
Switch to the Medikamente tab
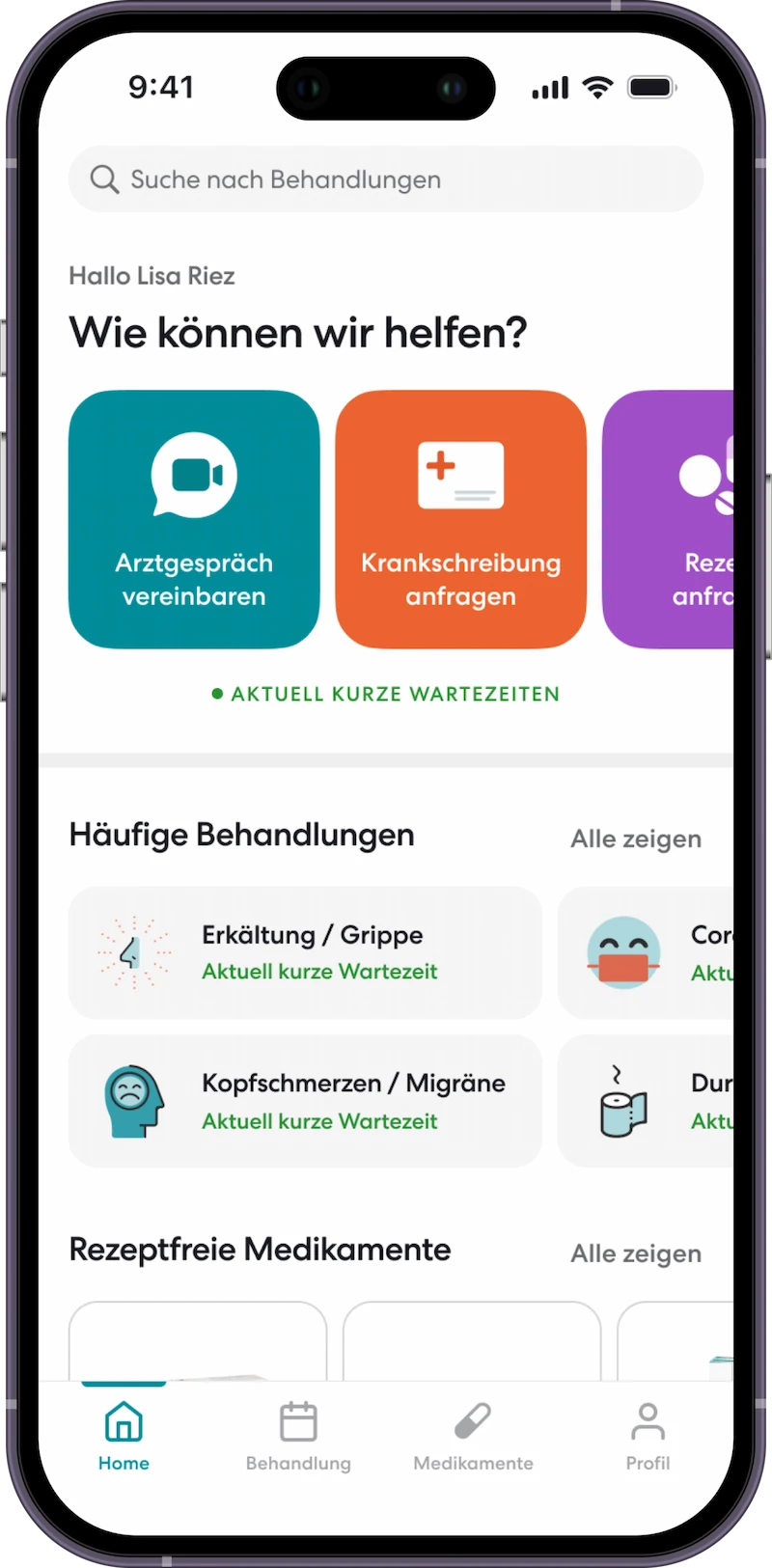tap(473, 1437)
